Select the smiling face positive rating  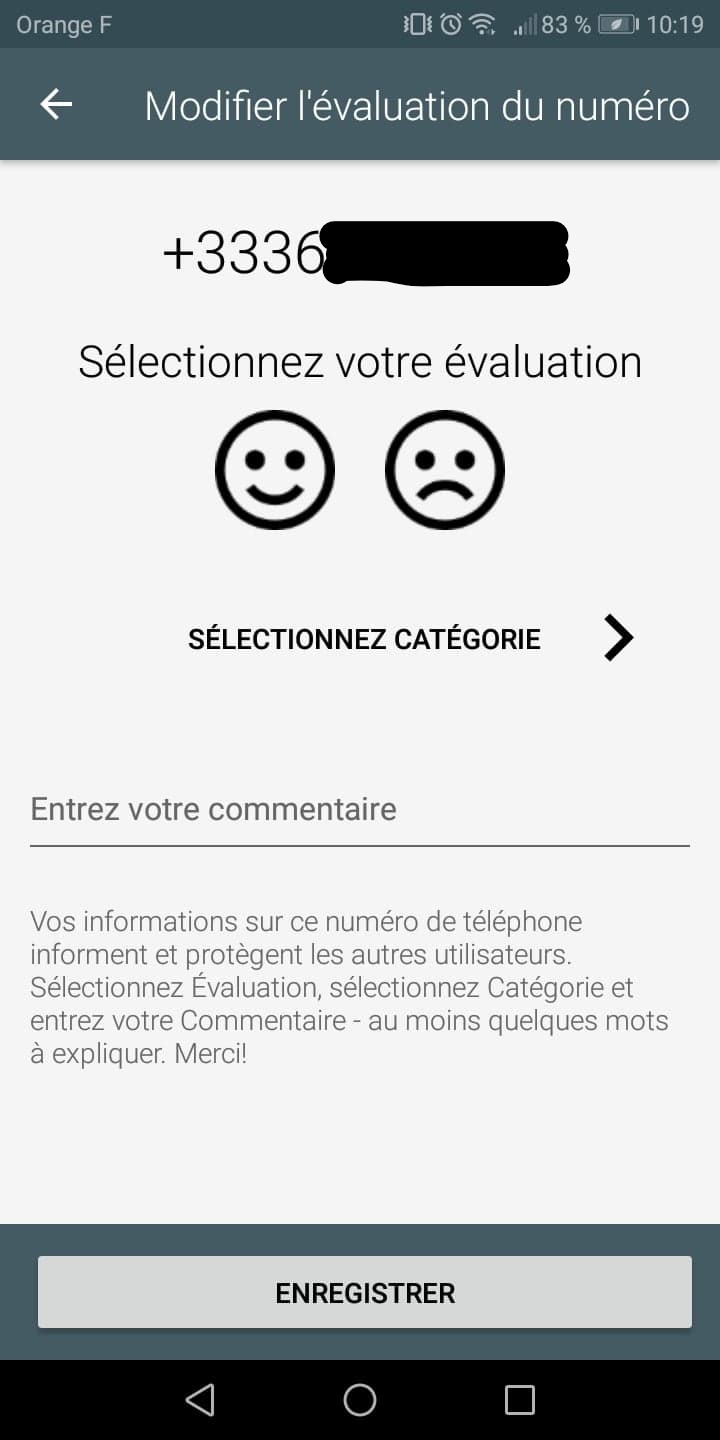click(x=274, y=469)
